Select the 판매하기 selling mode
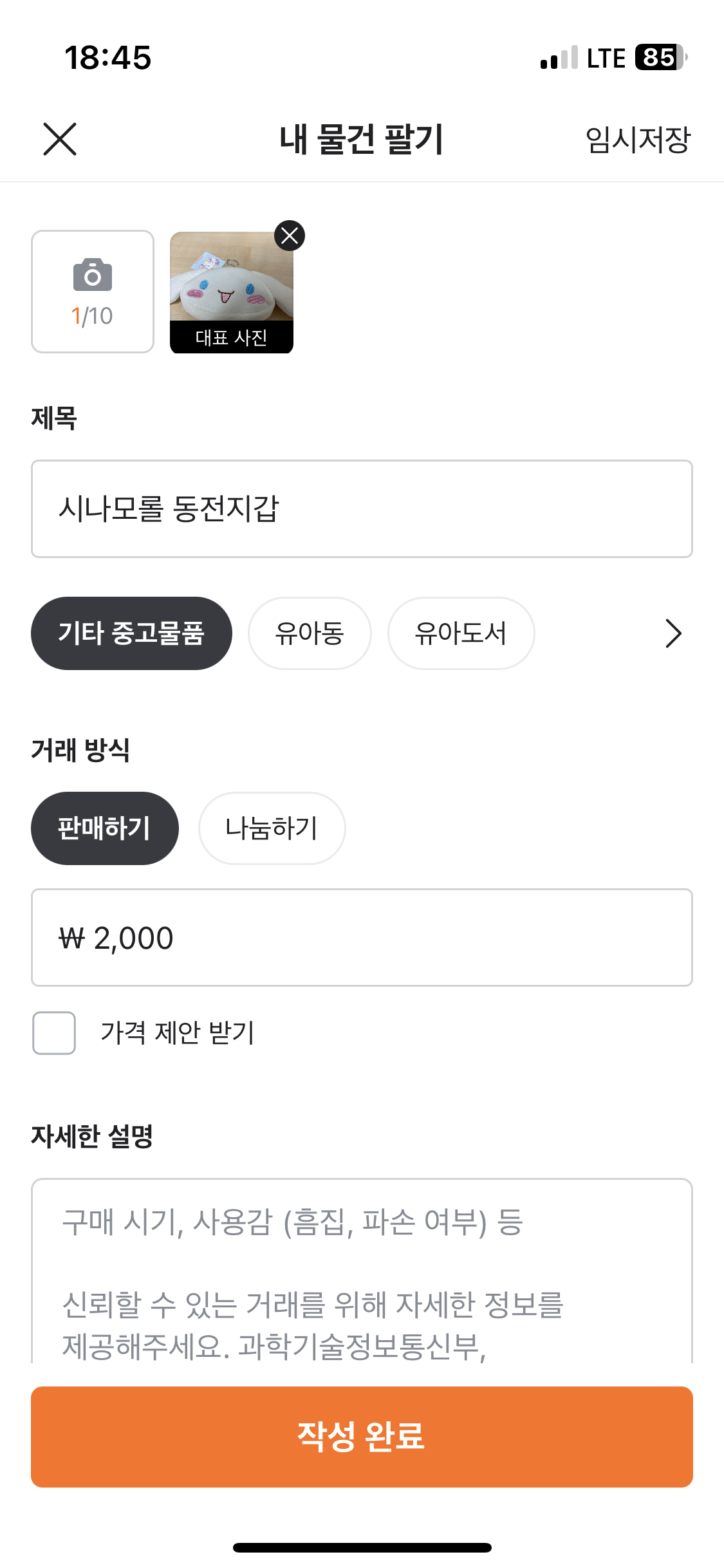 tap(105, 828)
